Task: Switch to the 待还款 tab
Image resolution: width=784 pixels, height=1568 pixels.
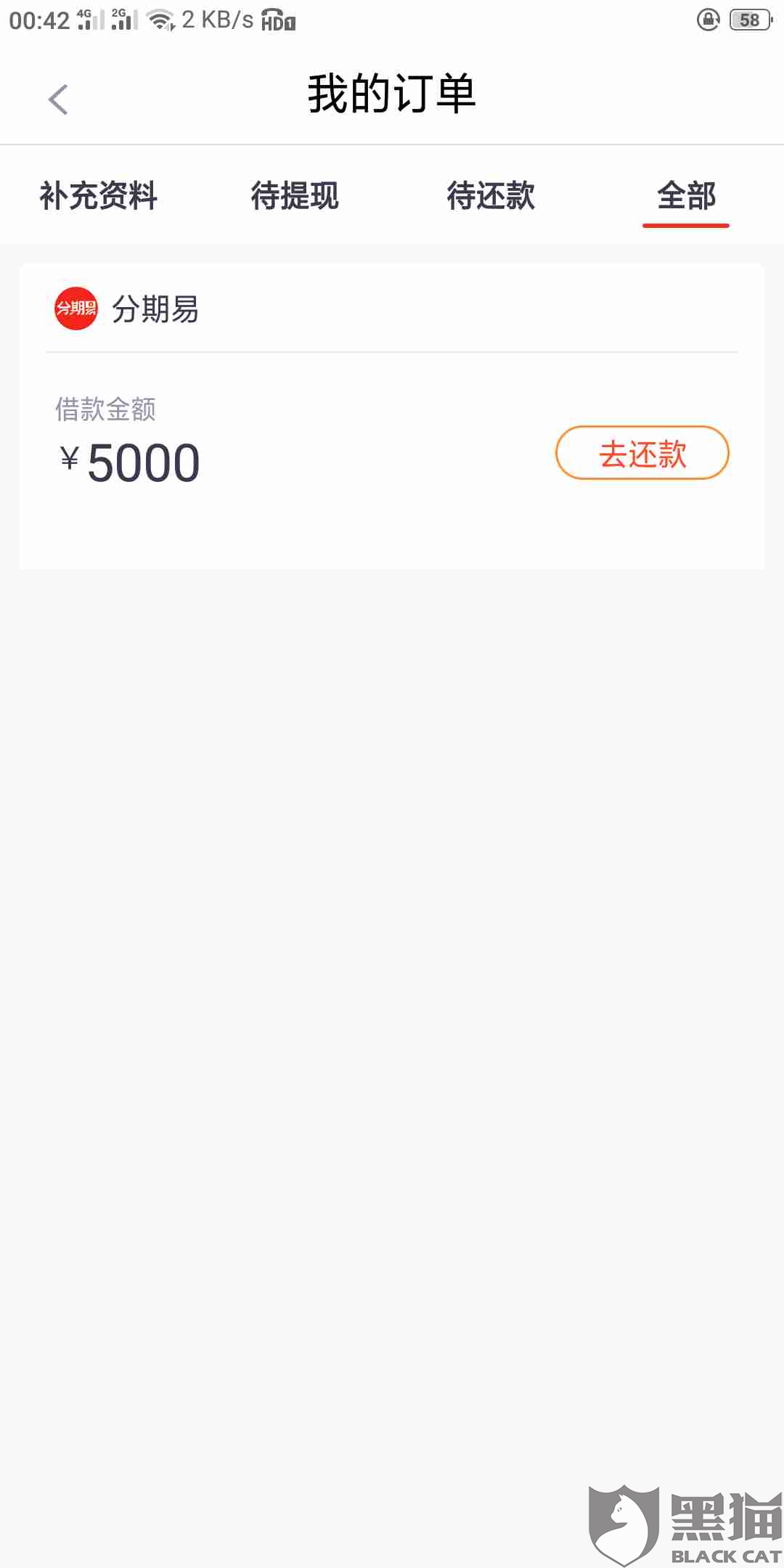Action: [x=491, y=195]
